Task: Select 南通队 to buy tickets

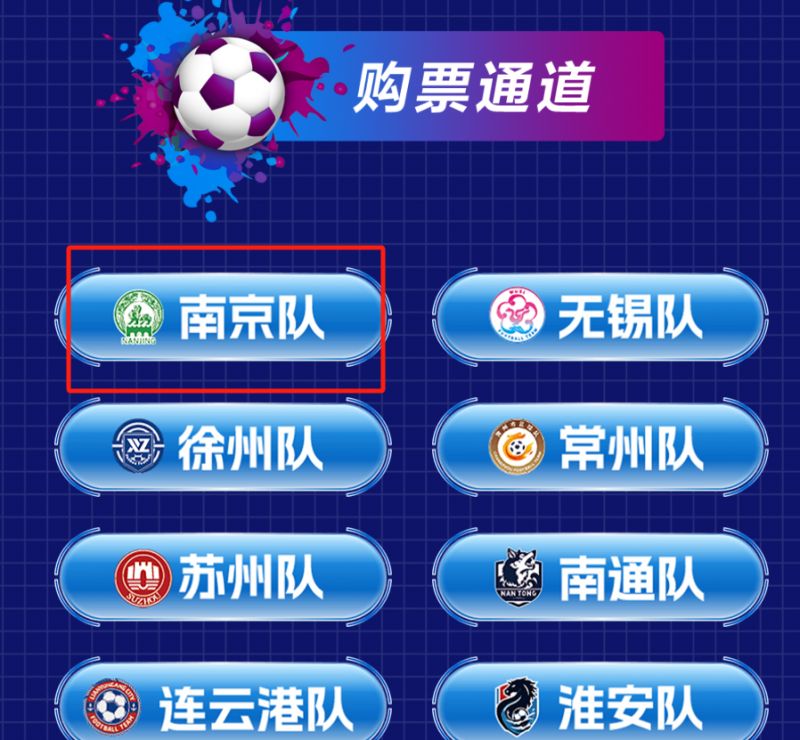Action: (600, 578)
